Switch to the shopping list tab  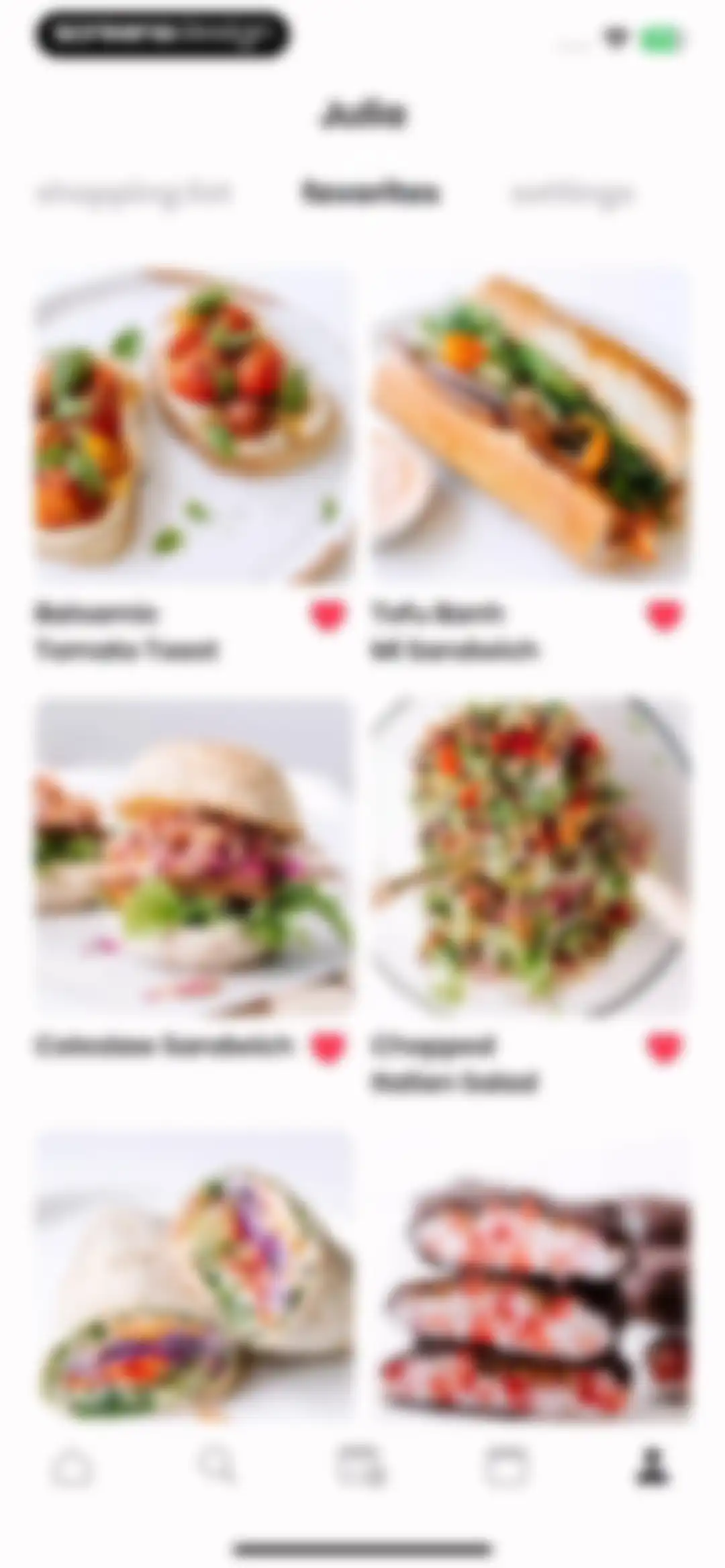pos(133,193)
